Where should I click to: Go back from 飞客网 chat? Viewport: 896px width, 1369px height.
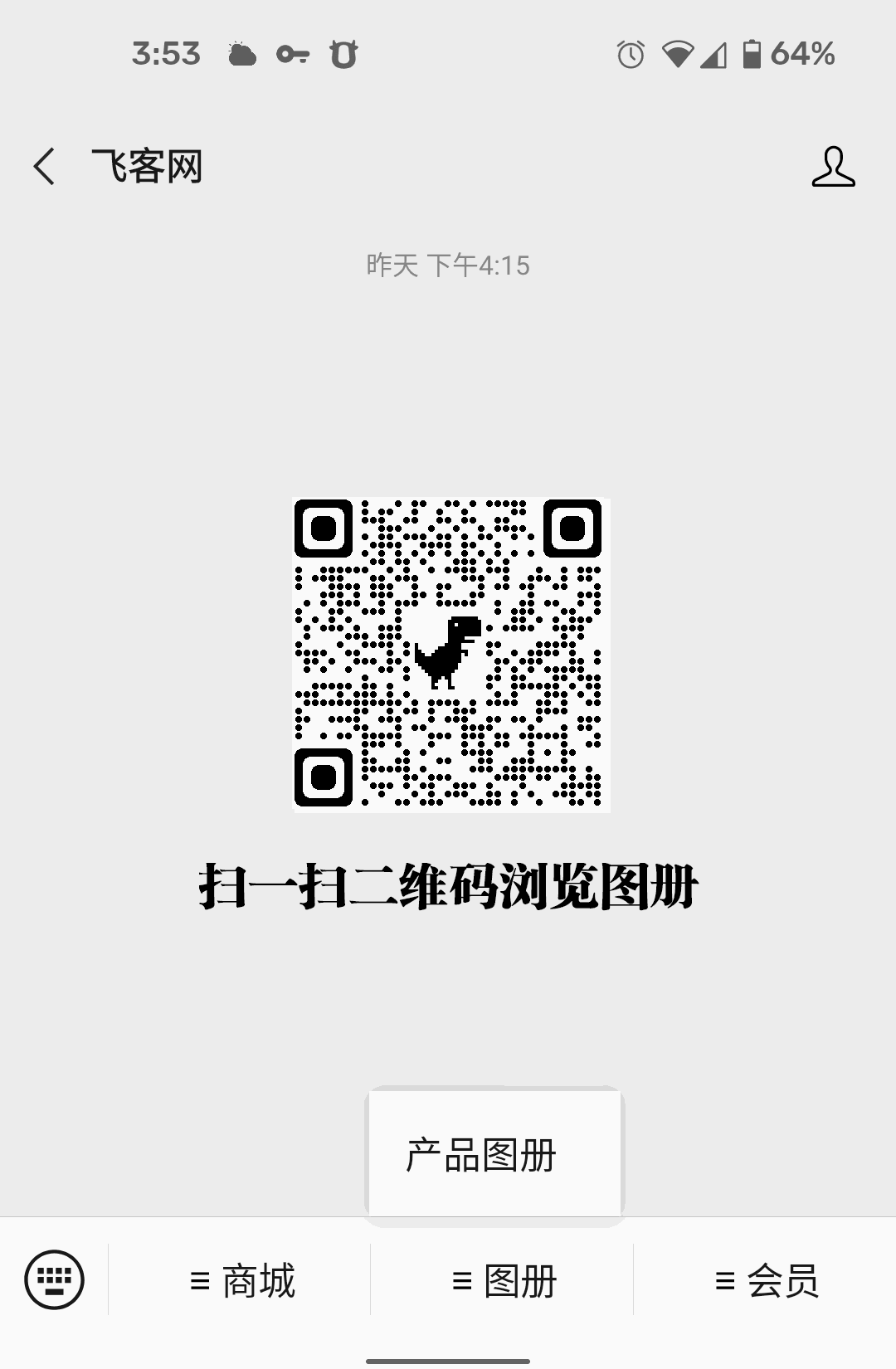45,167
